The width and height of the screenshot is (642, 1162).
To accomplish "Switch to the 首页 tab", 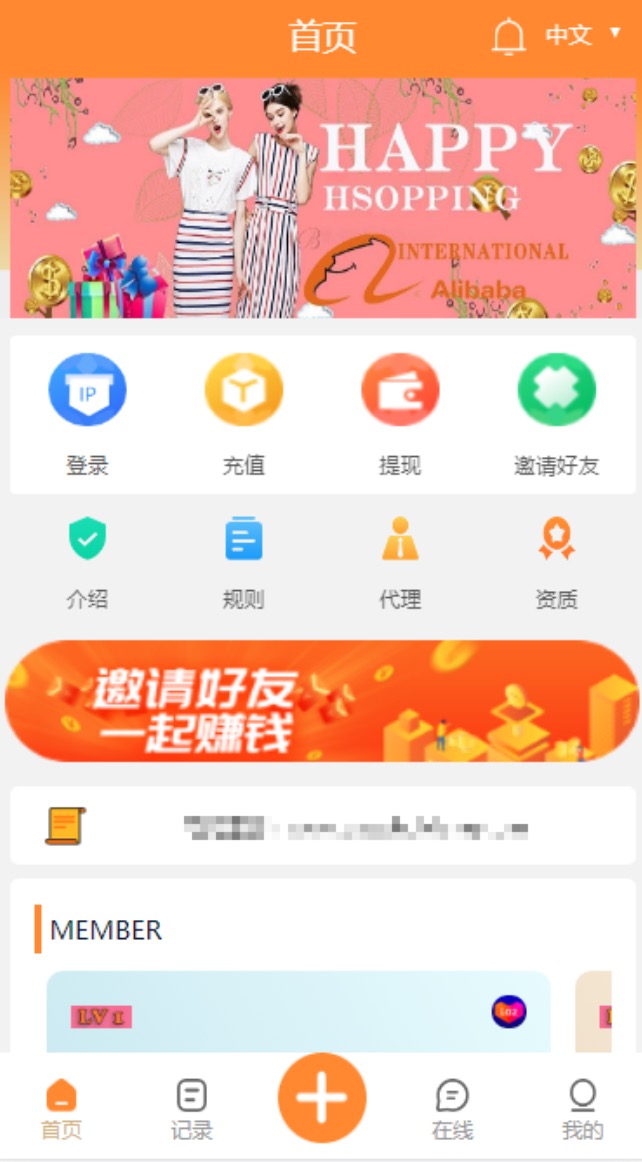I will (61, 1108).
